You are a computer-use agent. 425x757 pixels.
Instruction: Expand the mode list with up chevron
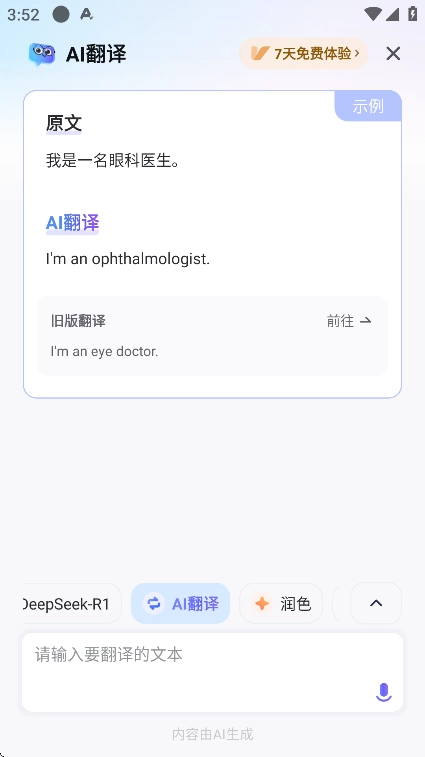pyautogui.click(x=376, y=603)
